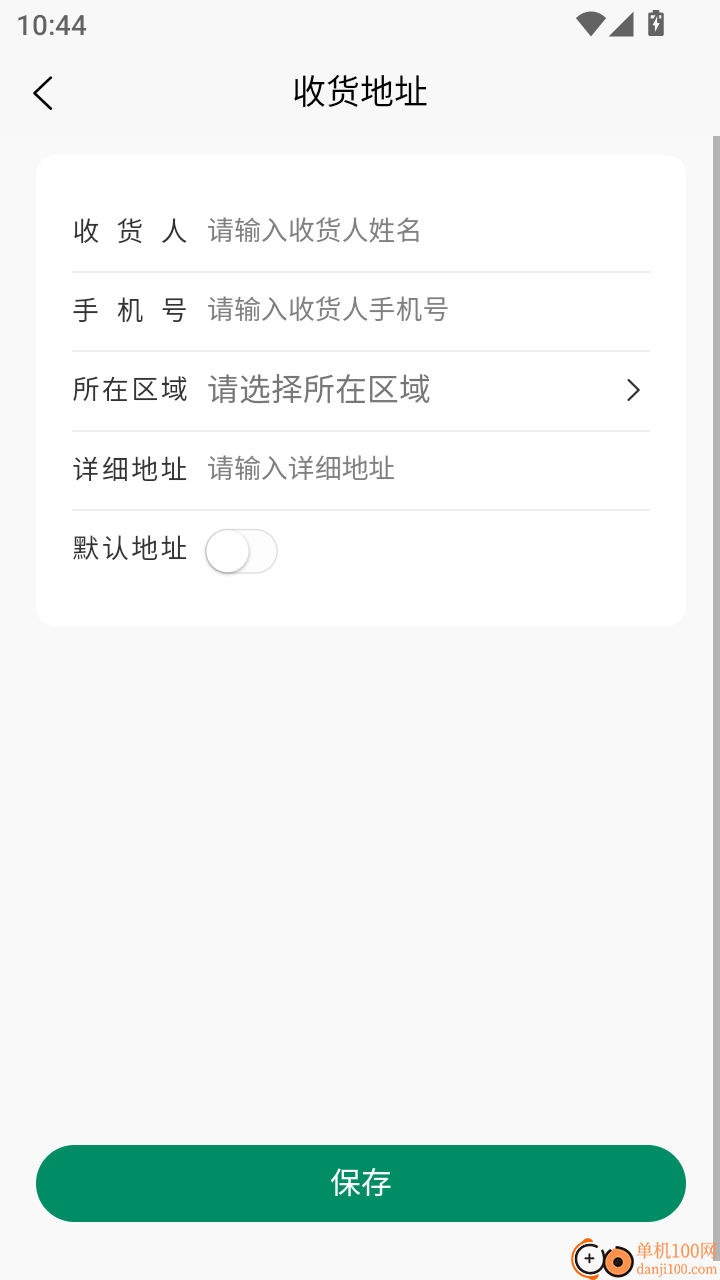The width and height of the screenshot is (720, 1280).
Task: Click the 详细地址 row label
Action: (x=130, y=470)
